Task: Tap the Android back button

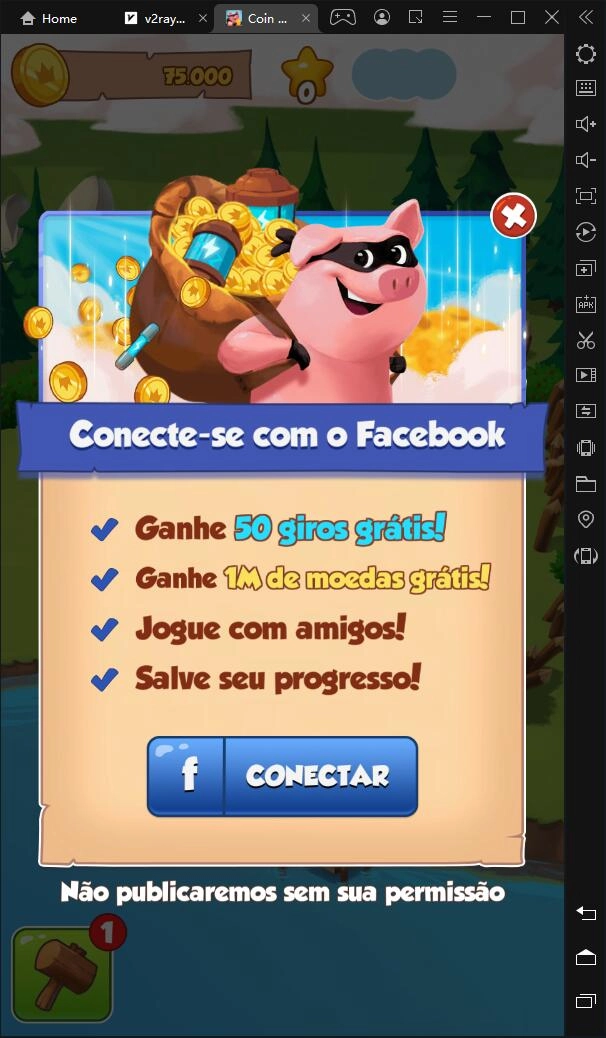Action: [x=586, y=913]
